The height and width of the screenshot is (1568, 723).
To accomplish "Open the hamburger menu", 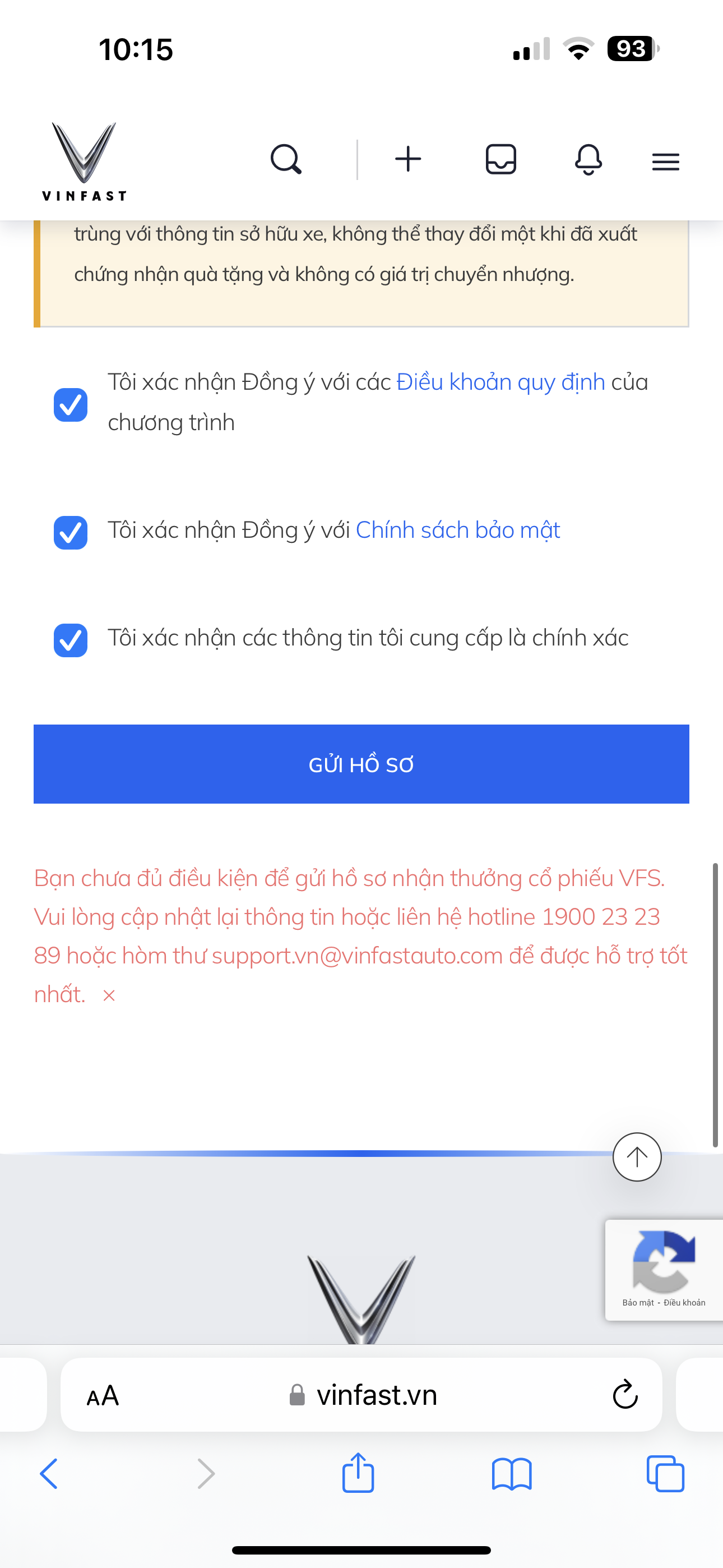I will [665, 162].
